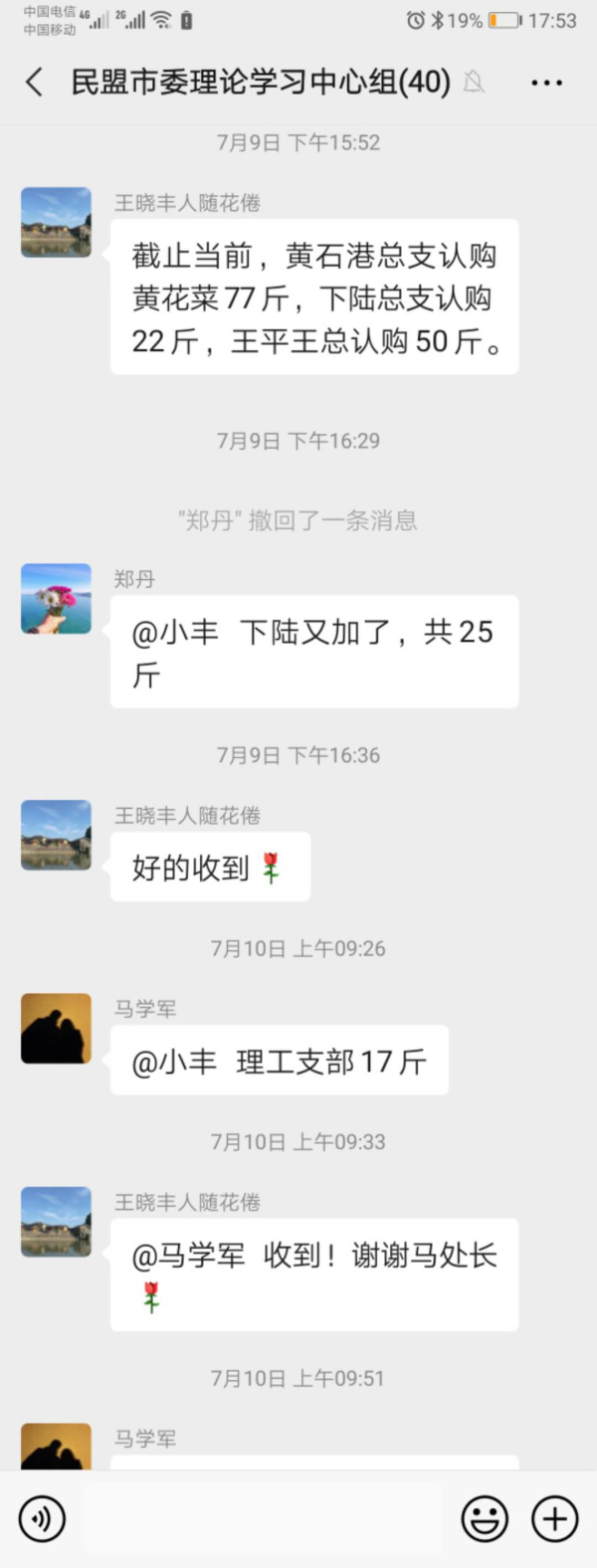597x1568 pixels.
Task: Open 王晓丰人随花倦's avatar beside 好的收到
Action: [x=56, y=836]
